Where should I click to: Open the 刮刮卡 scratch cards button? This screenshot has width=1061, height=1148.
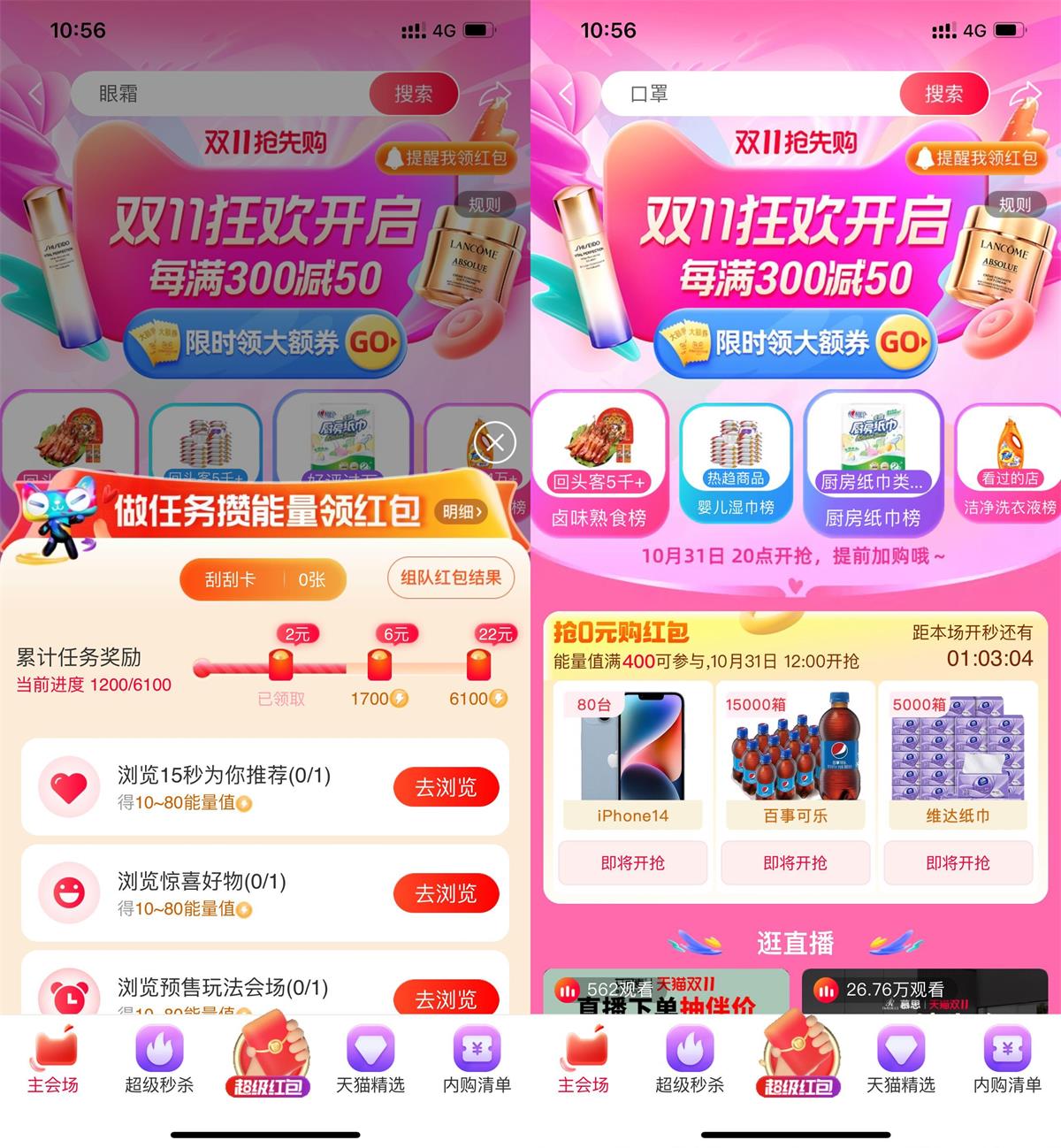[x=263, y=579]
